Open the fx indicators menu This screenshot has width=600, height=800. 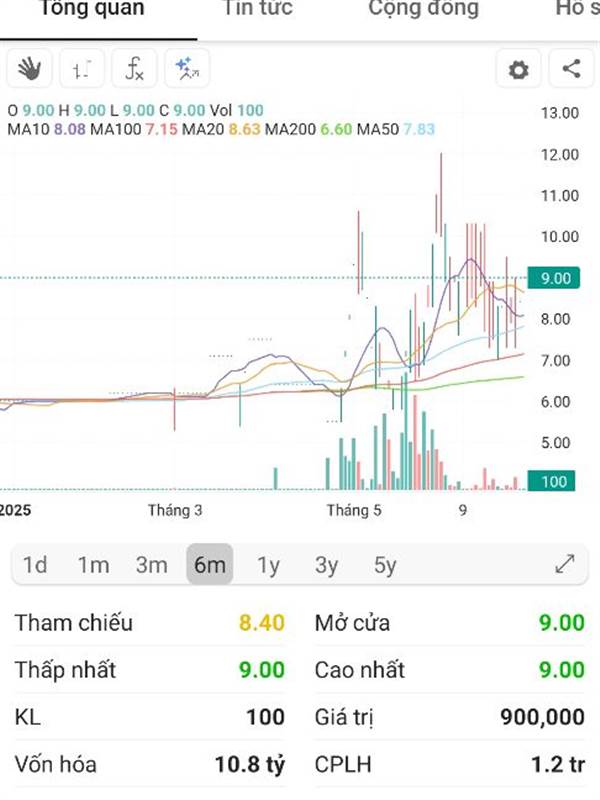point(134,69)
